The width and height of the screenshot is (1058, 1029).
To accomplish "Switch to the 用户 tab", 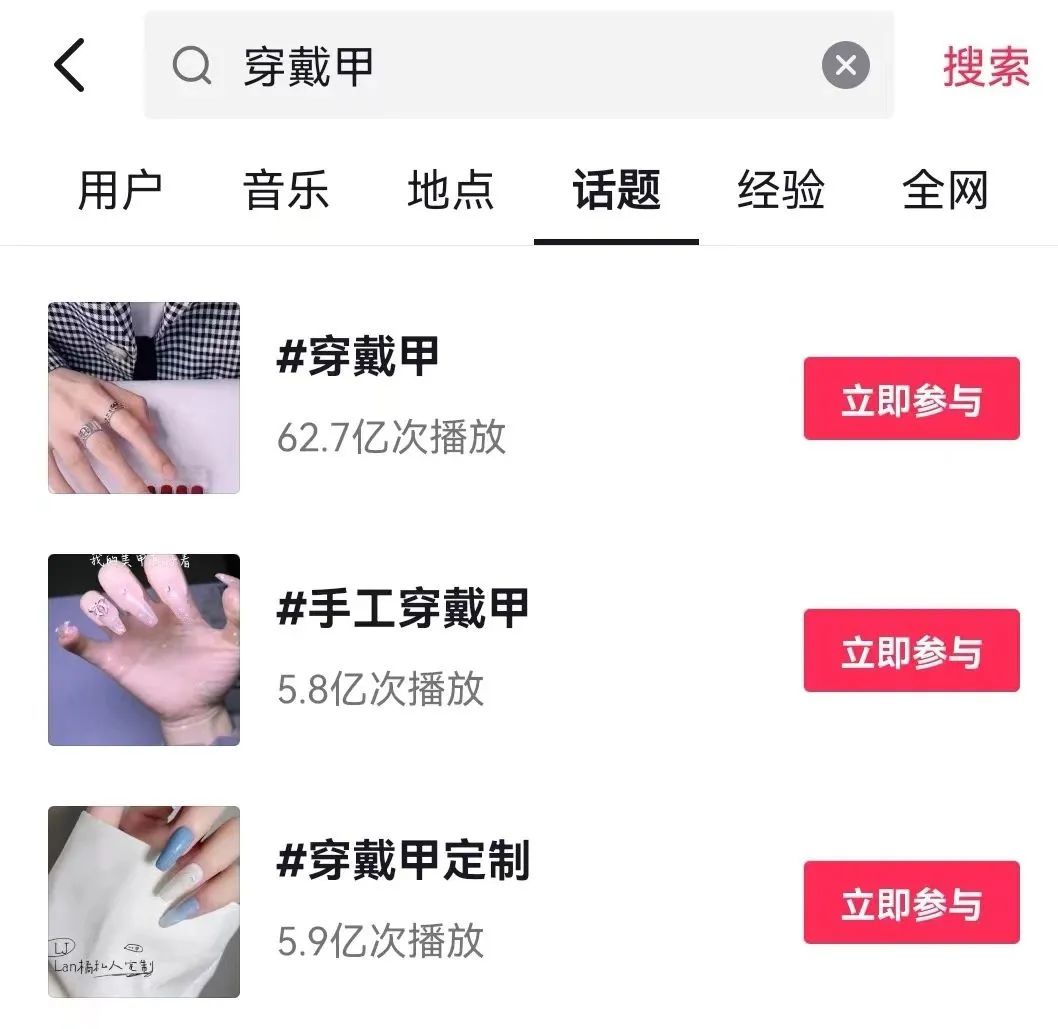I will 120,189.
